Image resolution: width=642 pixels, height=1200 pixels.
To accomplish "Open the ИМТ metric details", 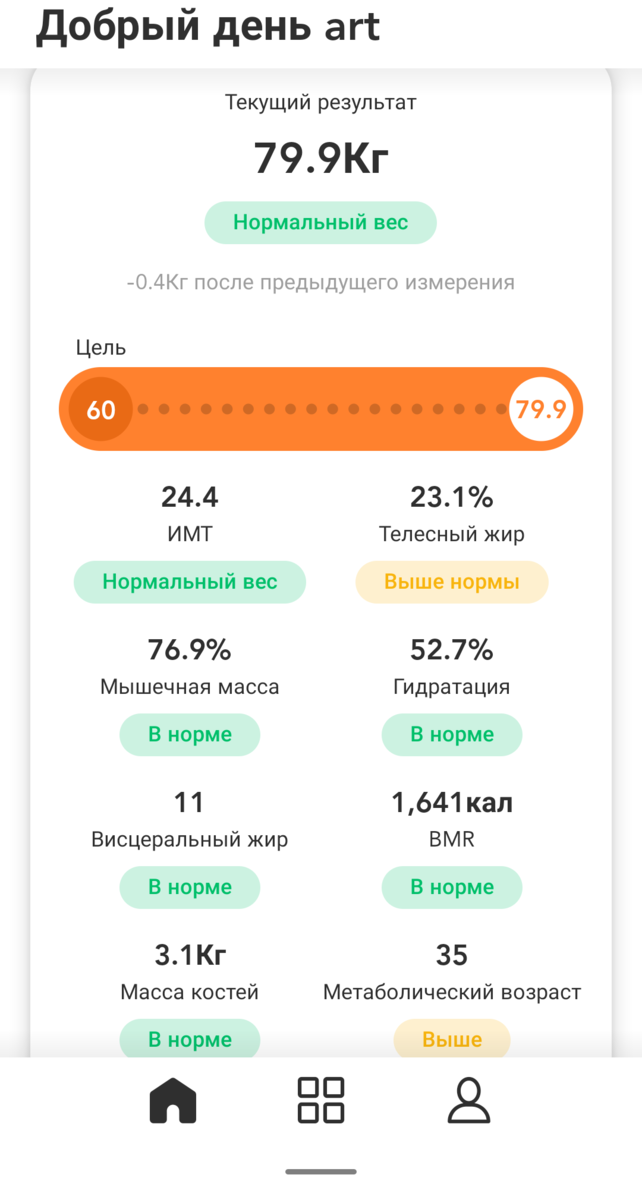I will click(x=190, y=542).
